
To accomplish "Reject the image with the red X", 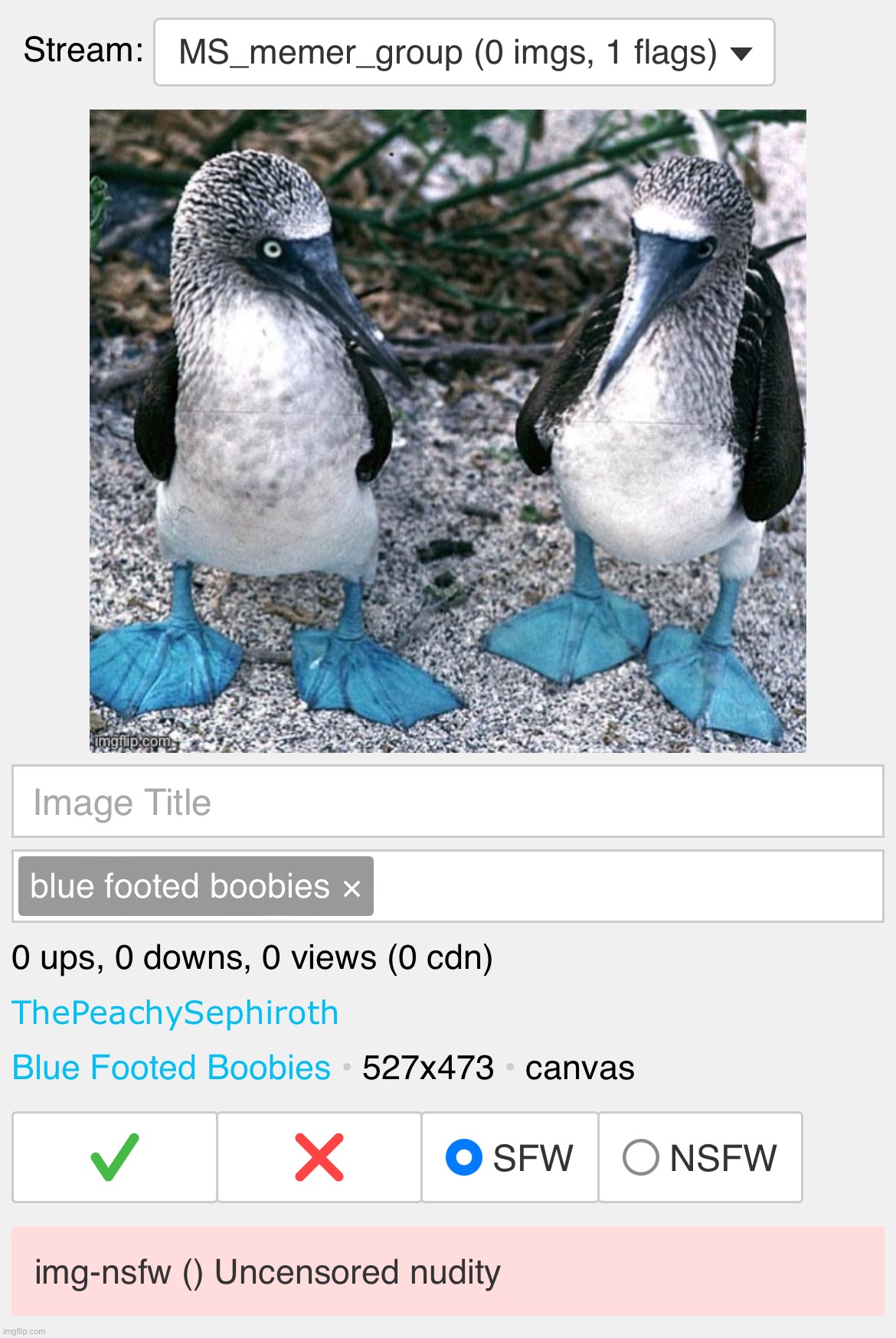I will pyautogui.click(x=319, y=1157).
